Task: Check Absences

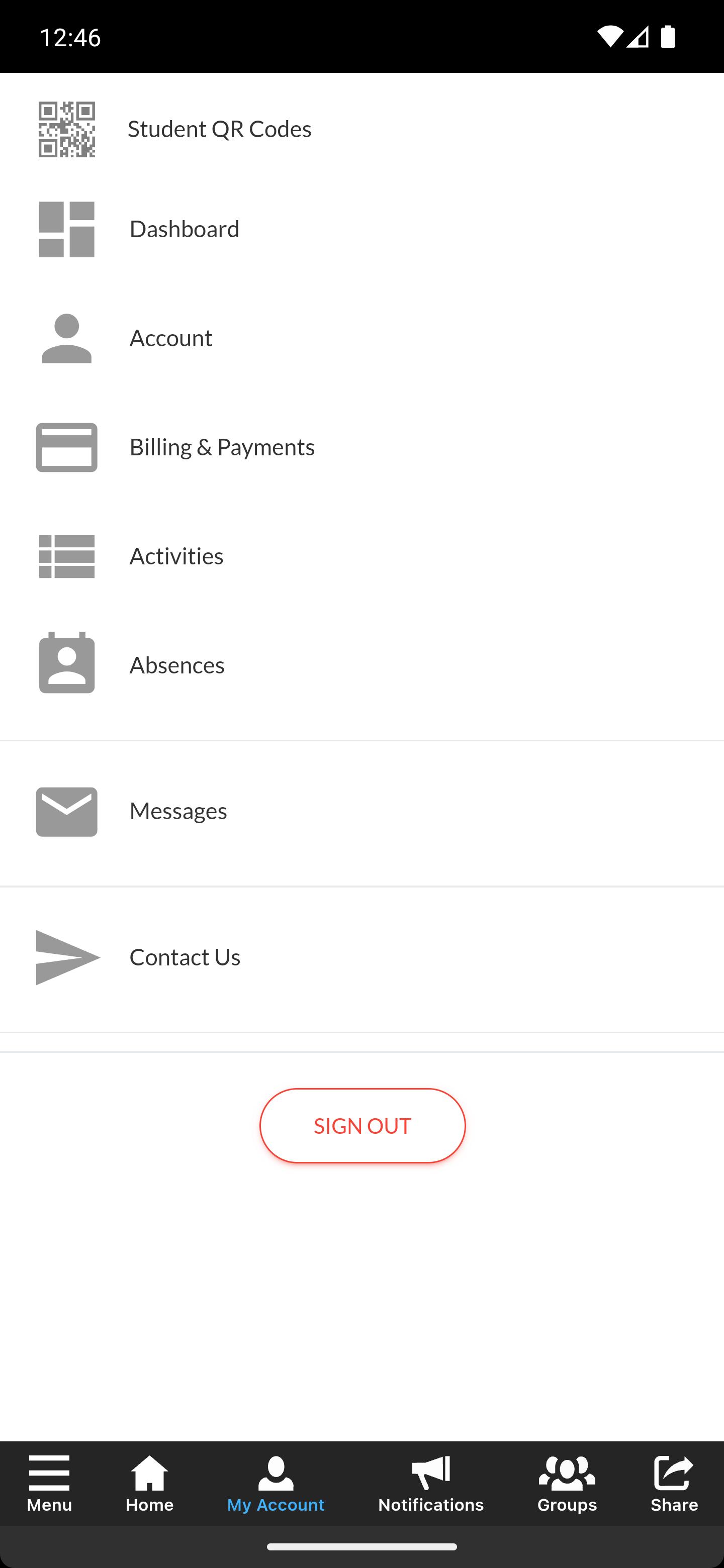Action: 361,665
